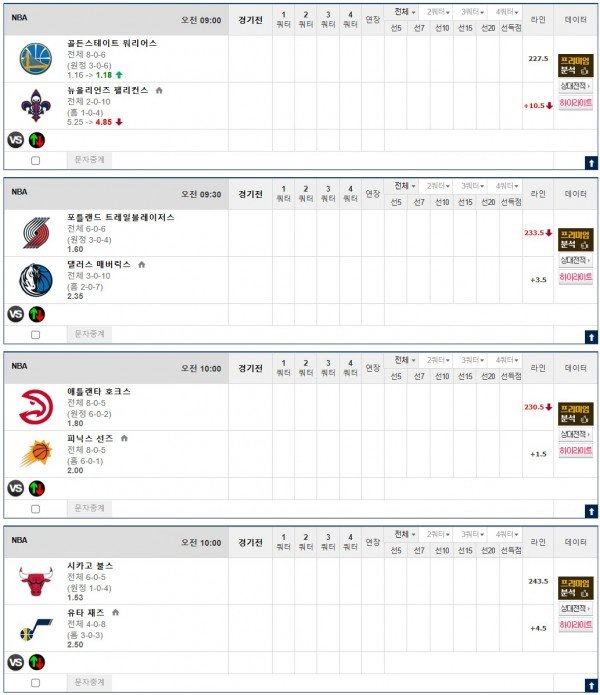Screen dimensions: 600x695
Task: Open highlights for Warriors vs Pelicans
Action: [575, 103]
